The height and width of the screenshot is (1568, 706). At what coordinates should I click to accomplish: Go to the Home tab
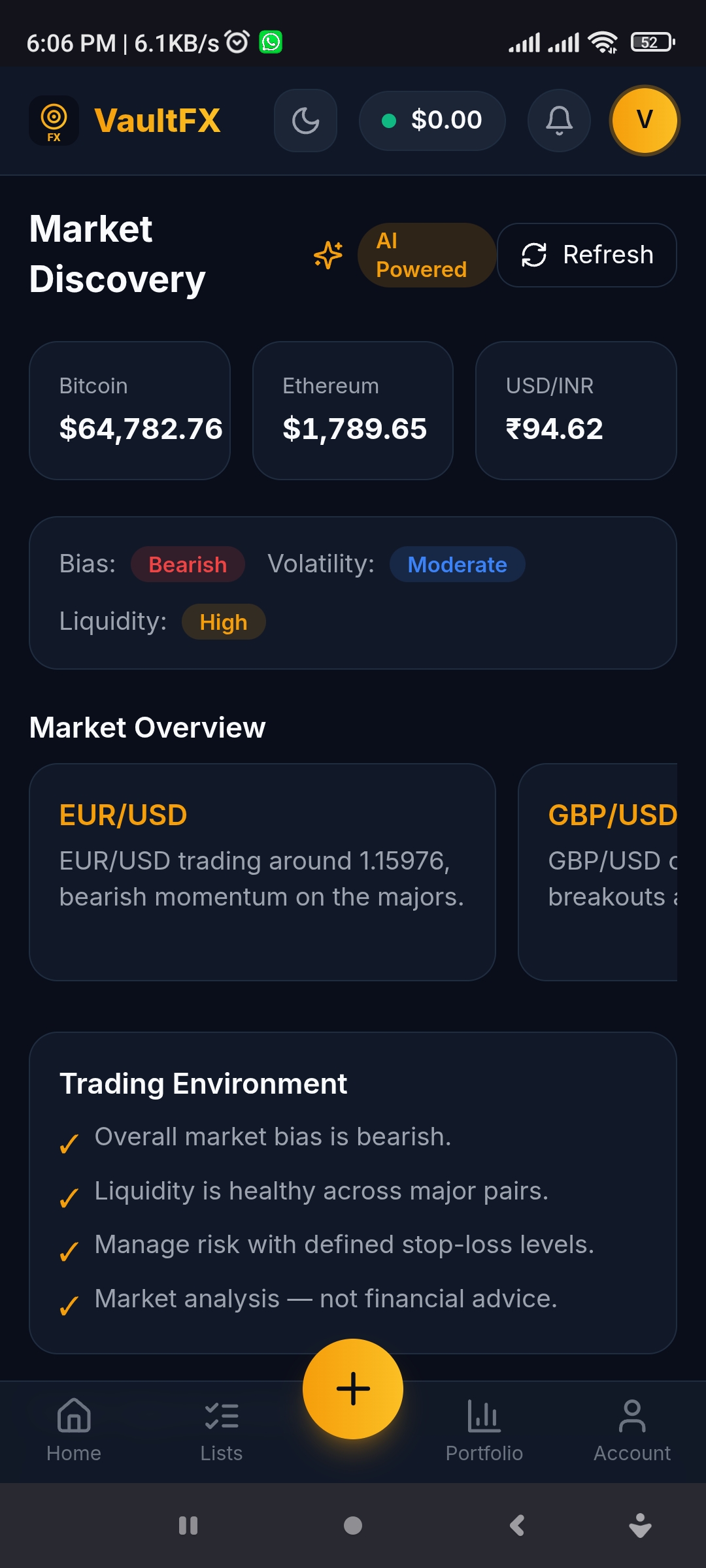coord(74,1431)
